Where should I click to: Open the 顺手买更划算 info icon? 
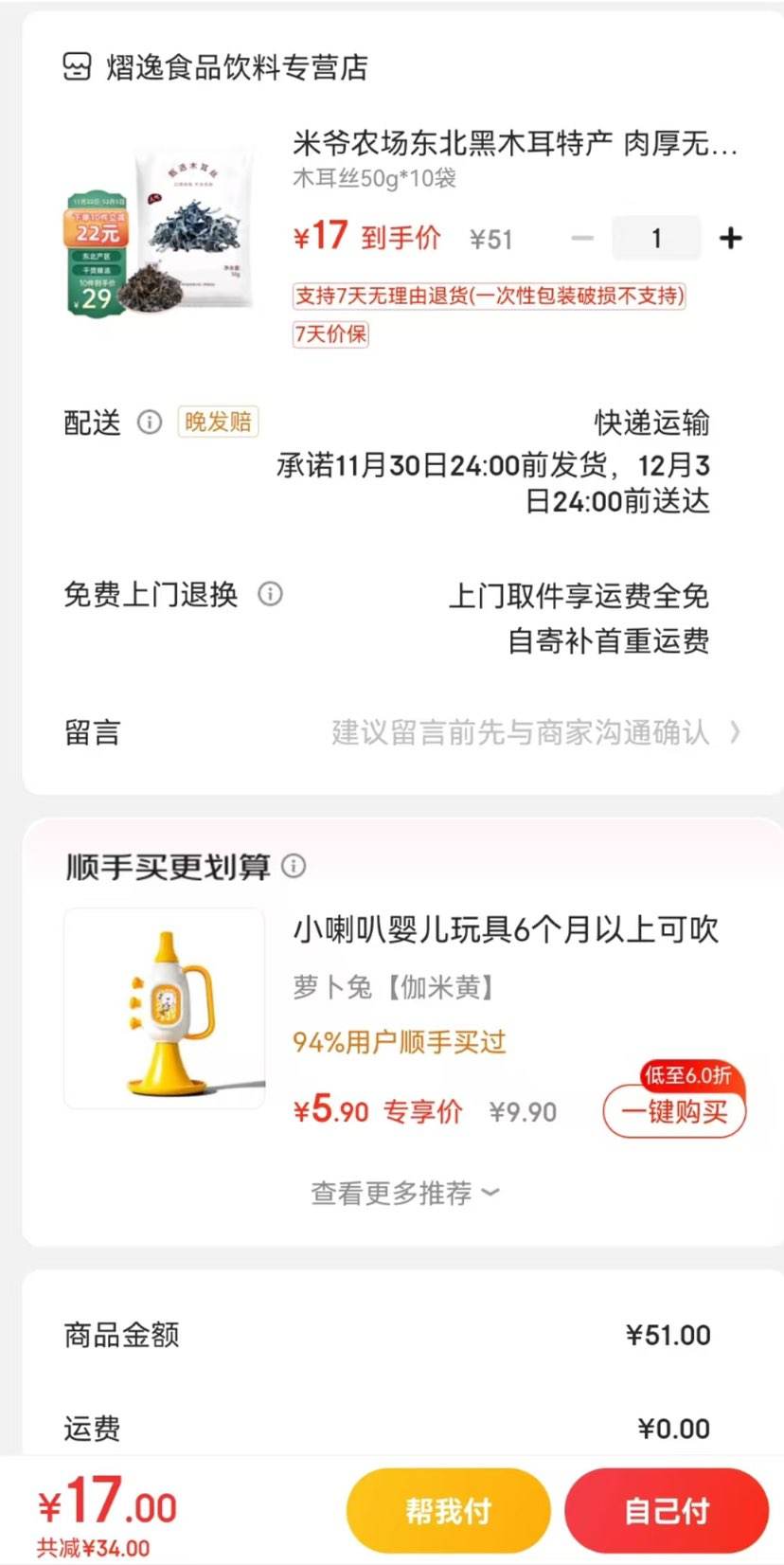tap(295, 867)
